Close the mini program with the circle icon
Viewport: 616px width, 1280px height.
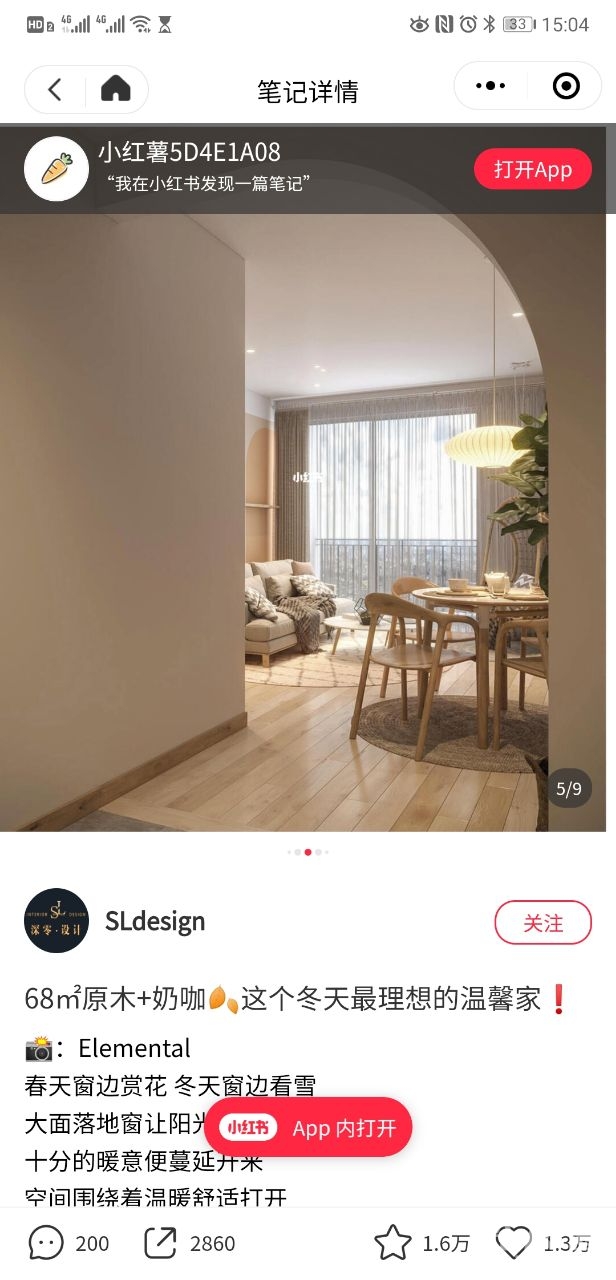pyautogui.click(x=566, y=87)
